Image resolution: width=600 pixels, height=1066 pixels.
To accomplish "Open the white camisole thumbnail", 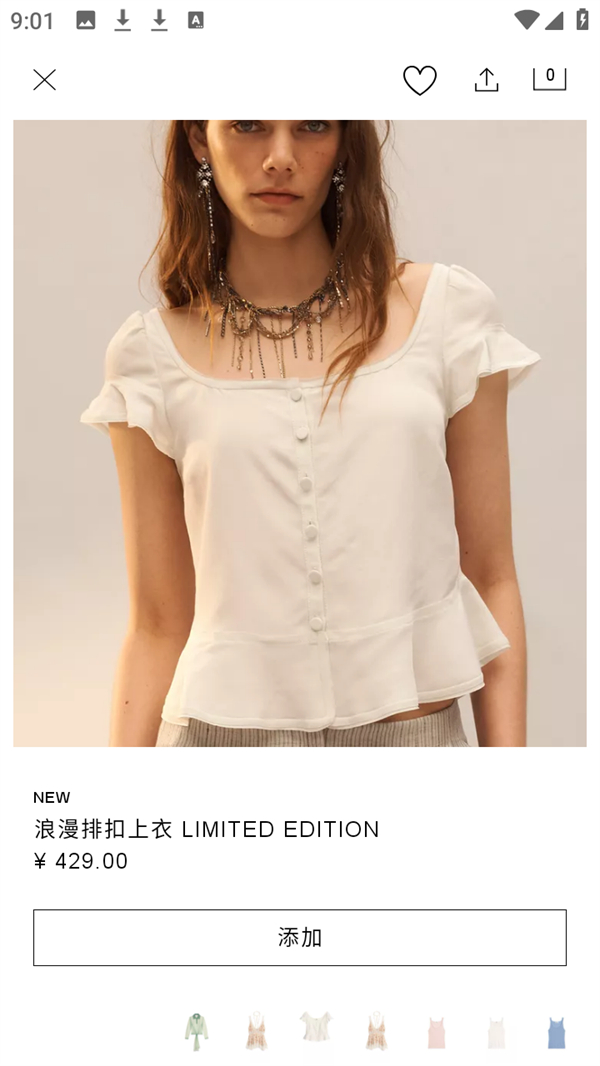I will tap(496, 1032).
